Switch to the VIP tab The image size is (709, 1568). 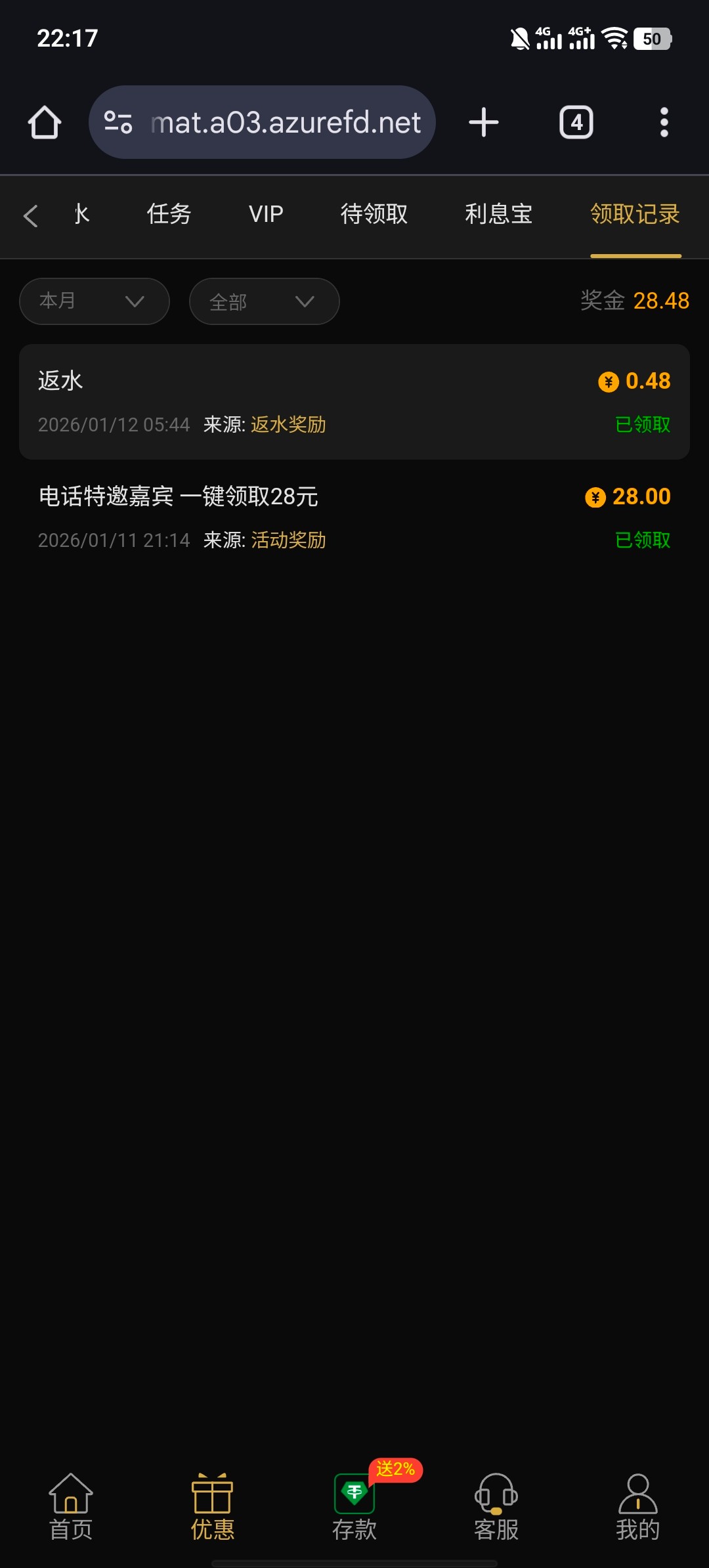(266, 215)
